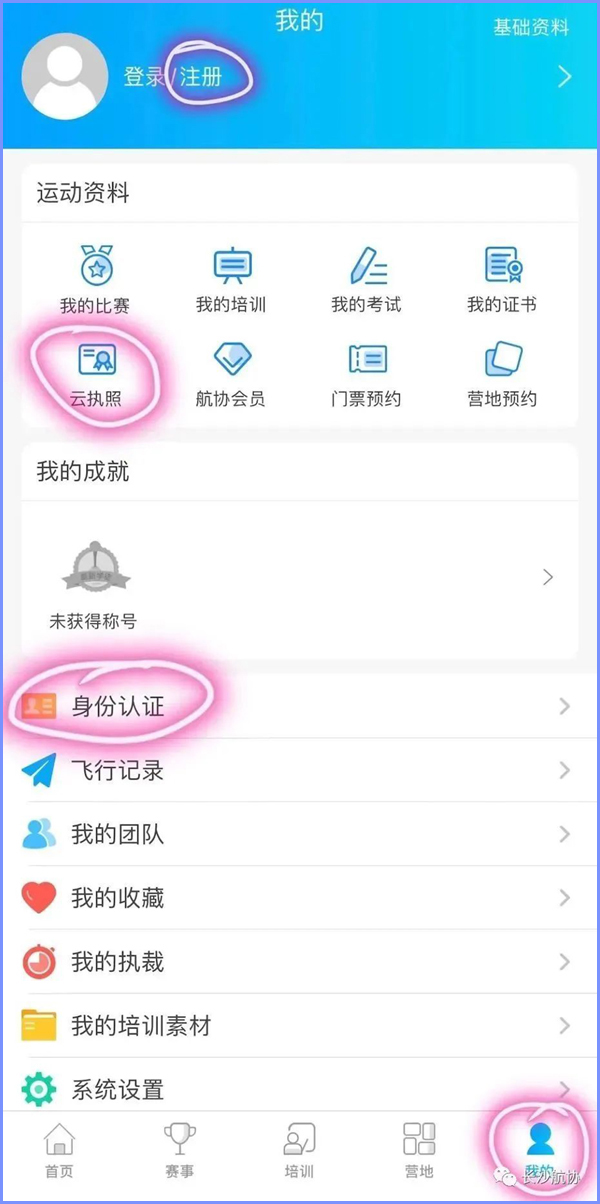Open 营地预约

pyautogui.click(x=501, y=372)
